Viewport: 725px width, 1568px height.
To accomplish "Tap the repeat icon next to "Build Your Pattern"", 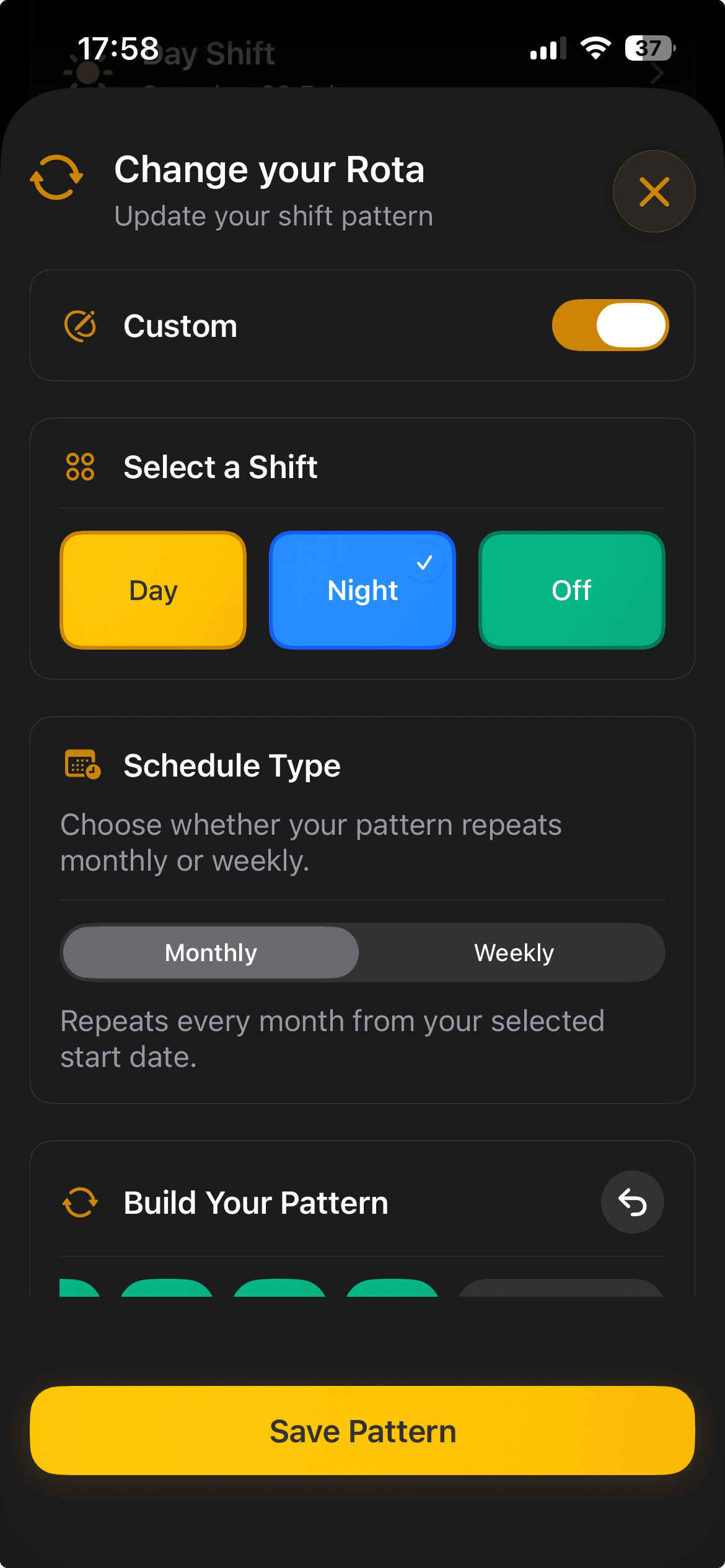I will [x=79, y=1201].
